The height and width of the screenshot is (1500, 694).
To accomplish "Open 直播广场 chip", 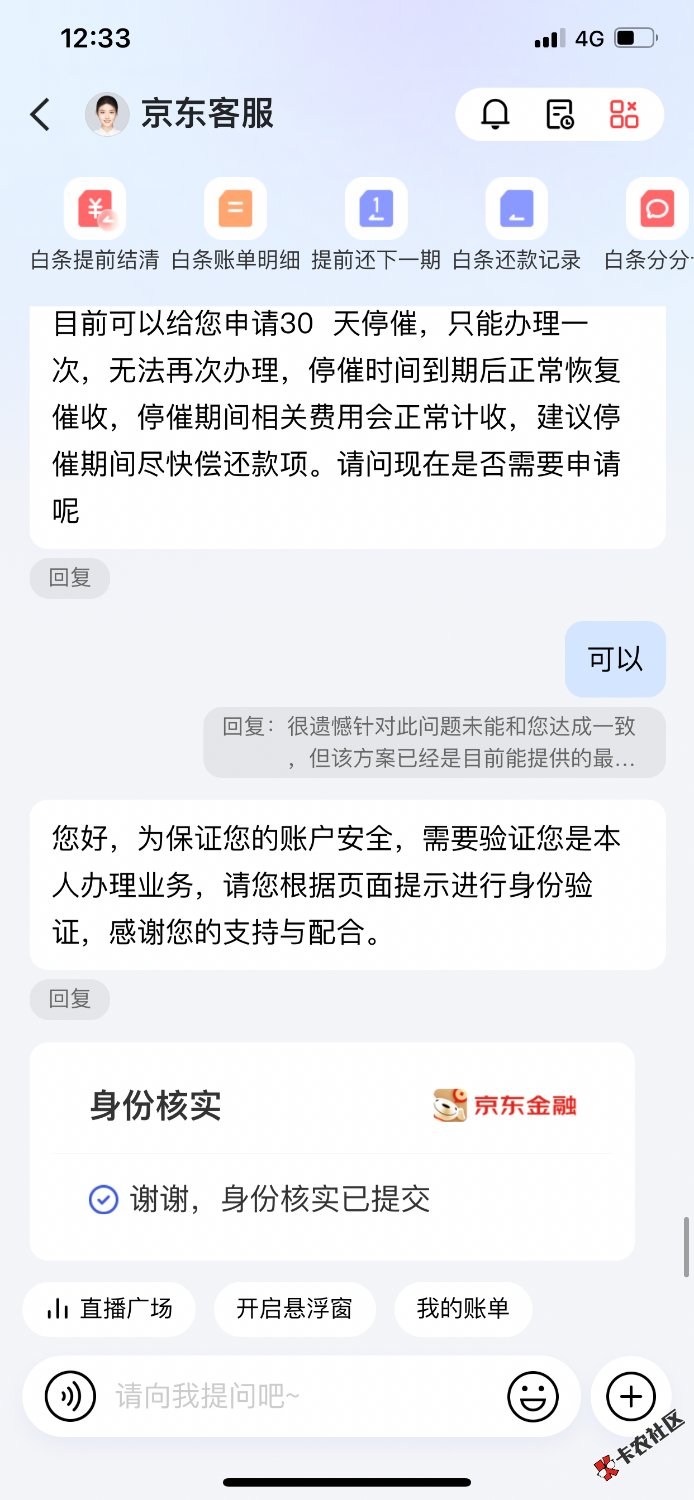I will [x=109, y=1308].
